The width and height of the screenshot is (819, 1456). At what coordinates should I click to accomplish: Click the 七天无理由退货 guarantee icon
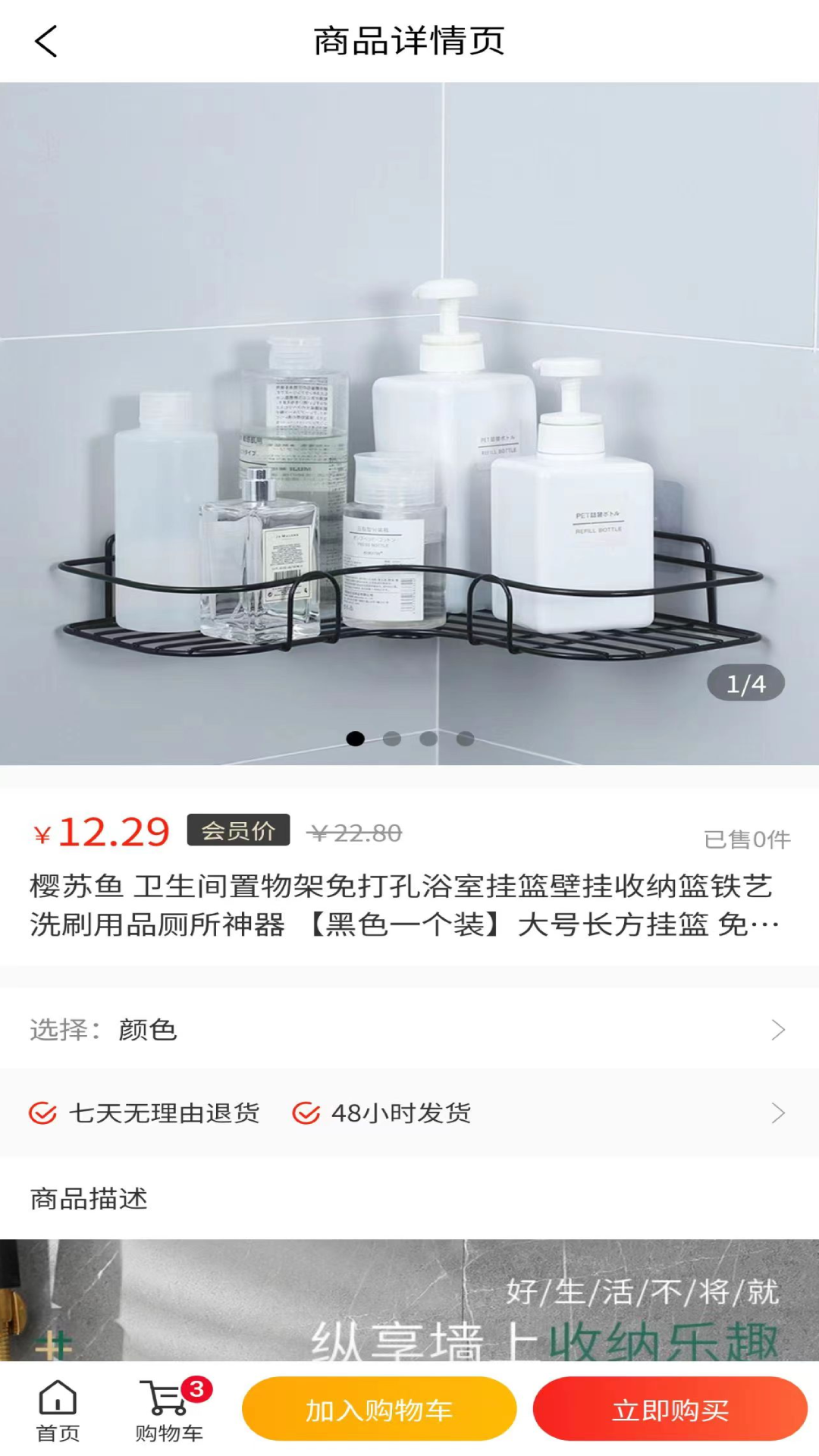(x=42, y=1112)
